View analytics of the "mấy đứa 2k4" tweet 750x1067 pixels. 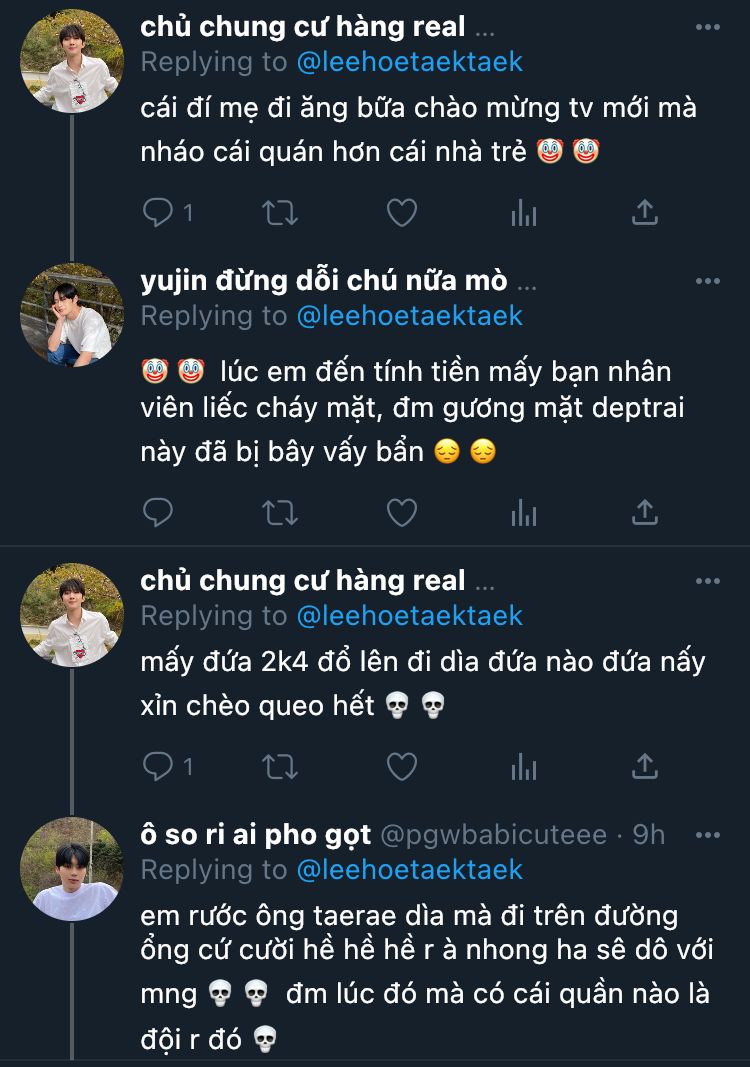[x=523, y=767]
